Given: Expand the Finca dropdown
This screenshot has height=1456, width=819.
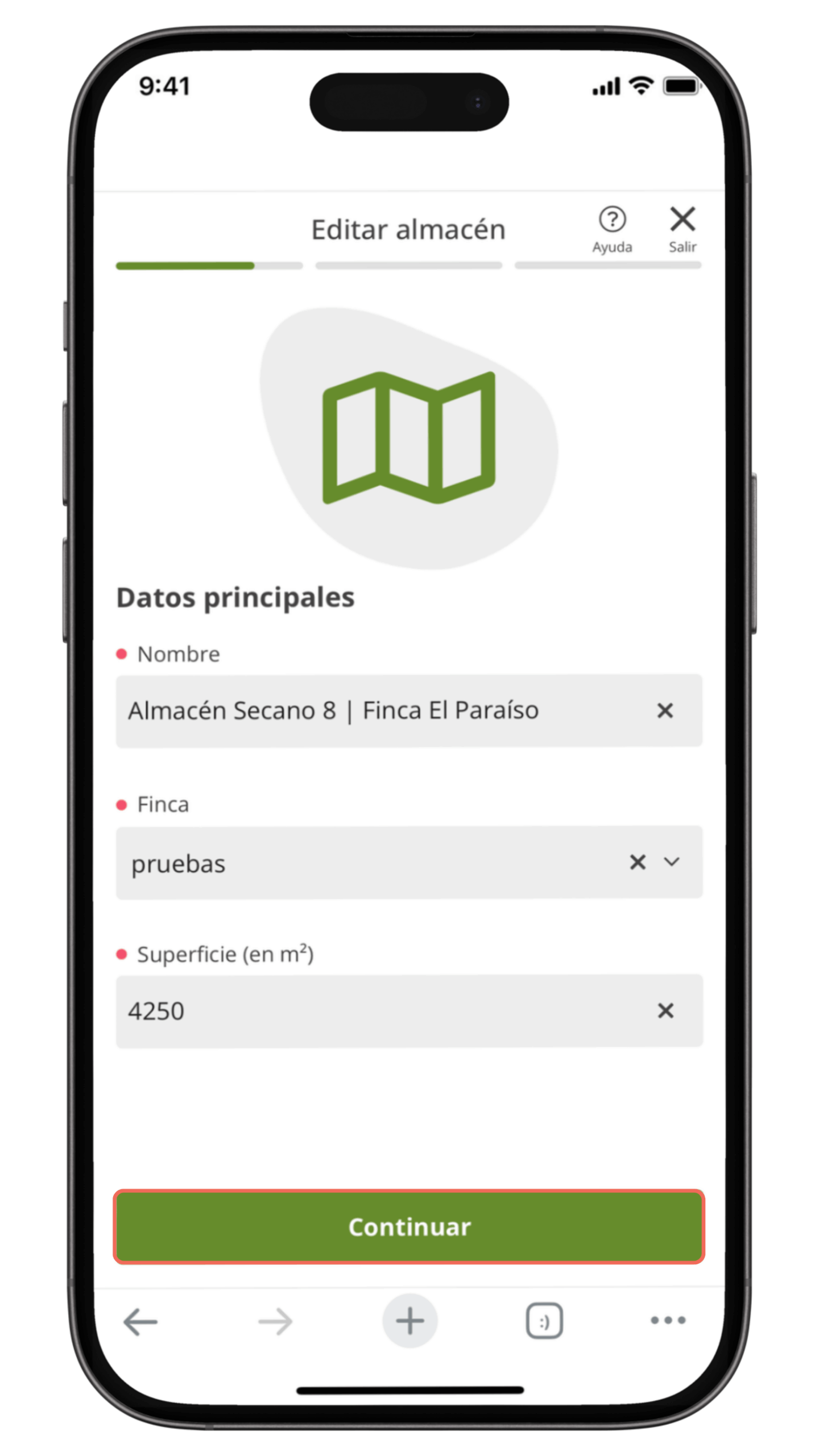Looking at the screenshot, I should pos(672,862).
